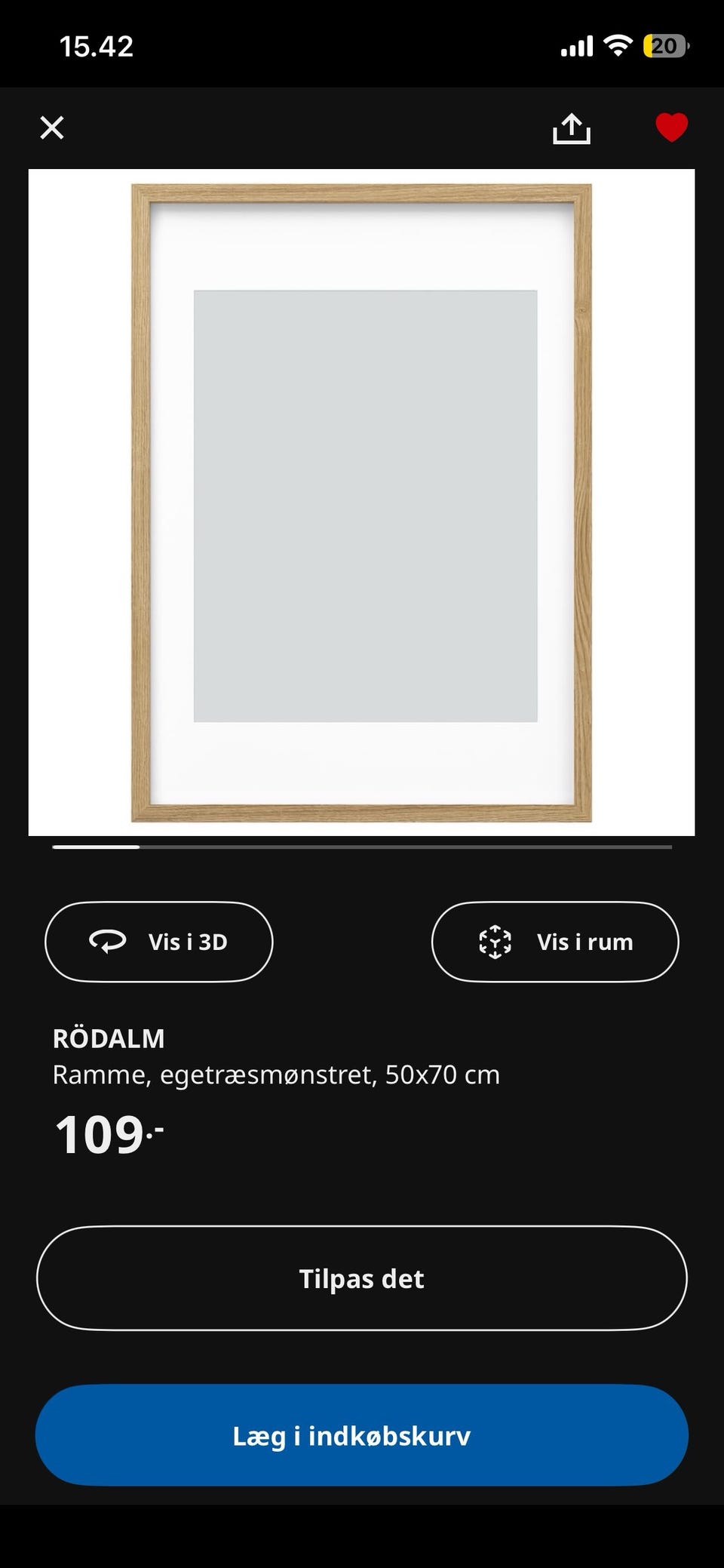Click the augmented reality icon in Vis i rum

(x=494, y=942)
